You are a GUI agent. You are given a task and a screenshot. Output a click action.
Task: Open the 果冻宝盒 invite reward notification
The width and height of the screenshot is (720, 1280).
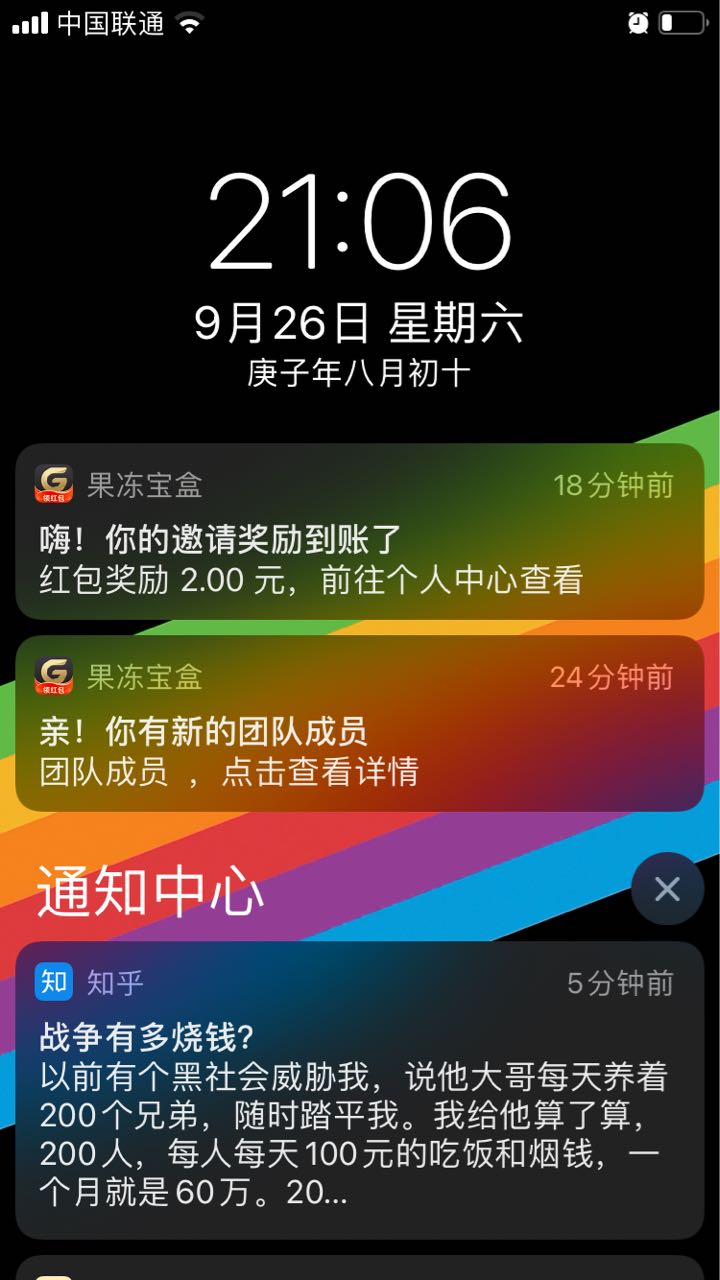(360, 532)
